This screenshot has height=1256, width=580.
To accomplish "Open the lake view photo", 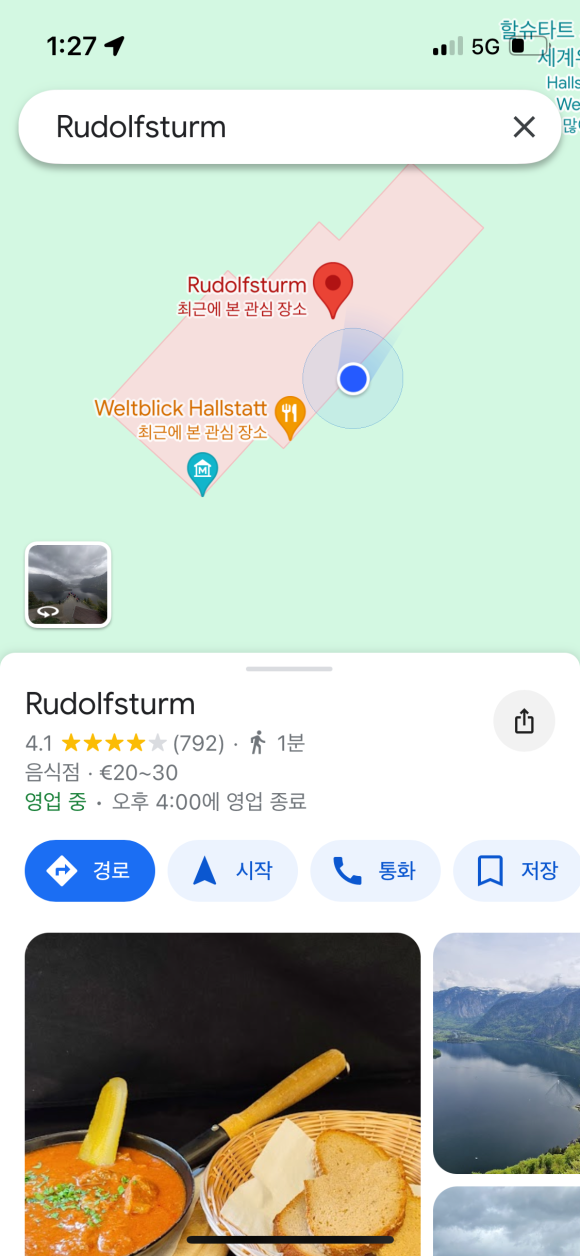I will pyautogui.click(x=506, y=1053).
